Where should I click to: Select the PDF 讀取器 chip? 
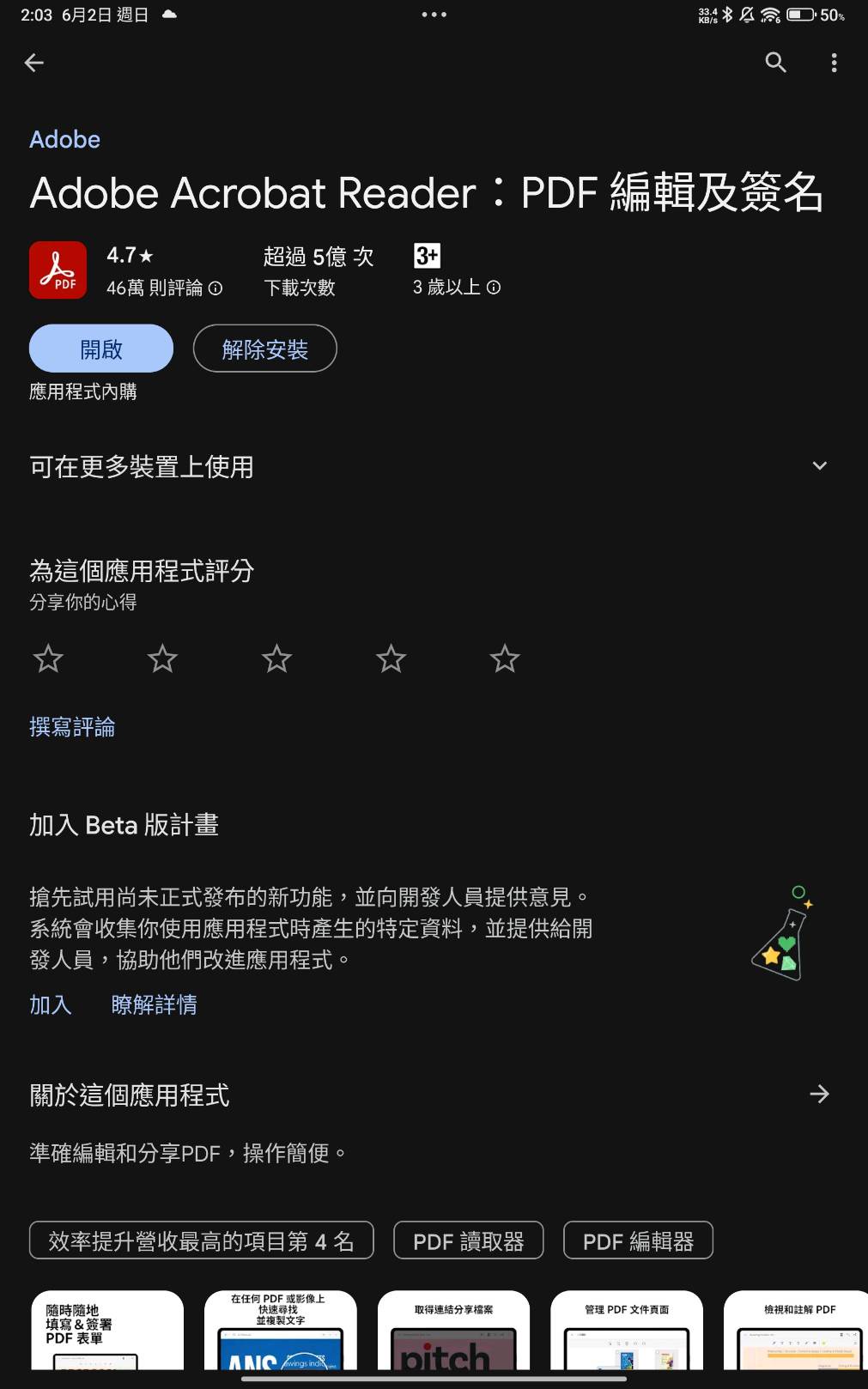468,1240
